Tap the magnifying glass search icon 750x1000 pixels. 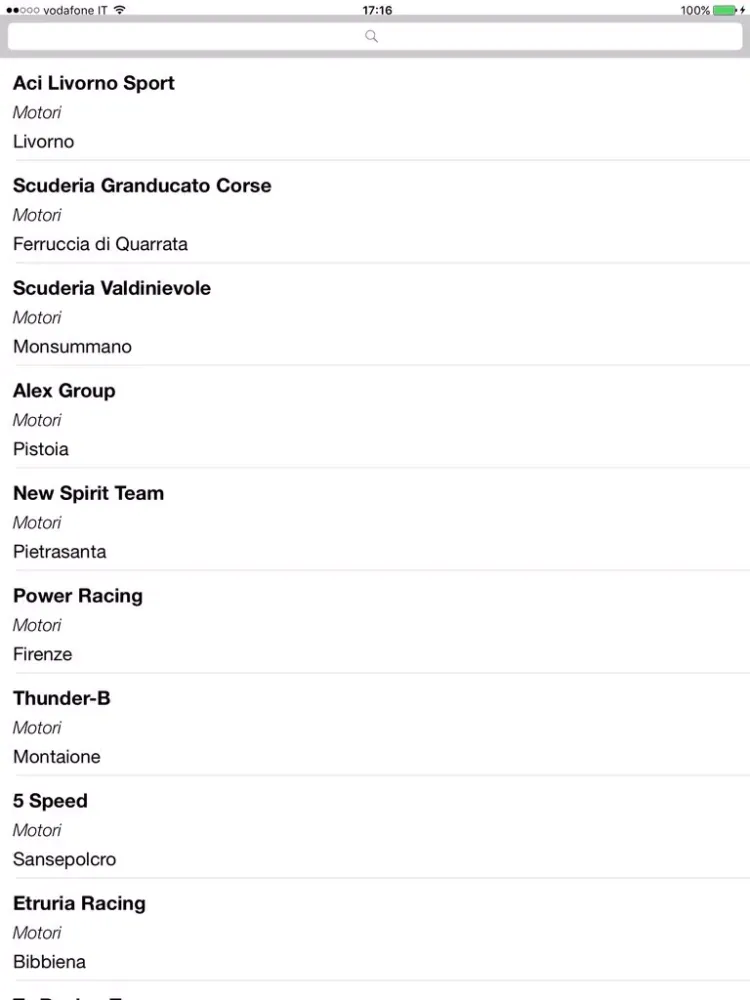coord(371,36)
